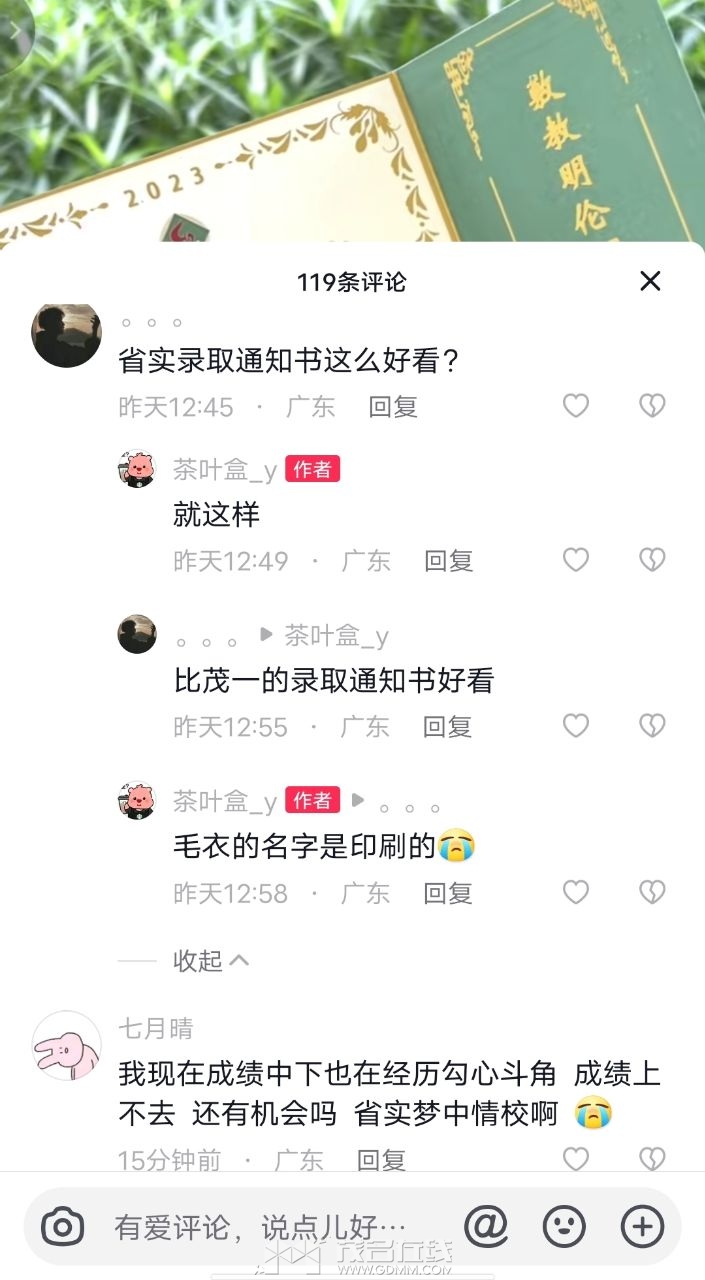Screen dimensions: 705x1280
Task: Dislike the comment 省实录取通知书这么好看？
Action: pos(652,405)
